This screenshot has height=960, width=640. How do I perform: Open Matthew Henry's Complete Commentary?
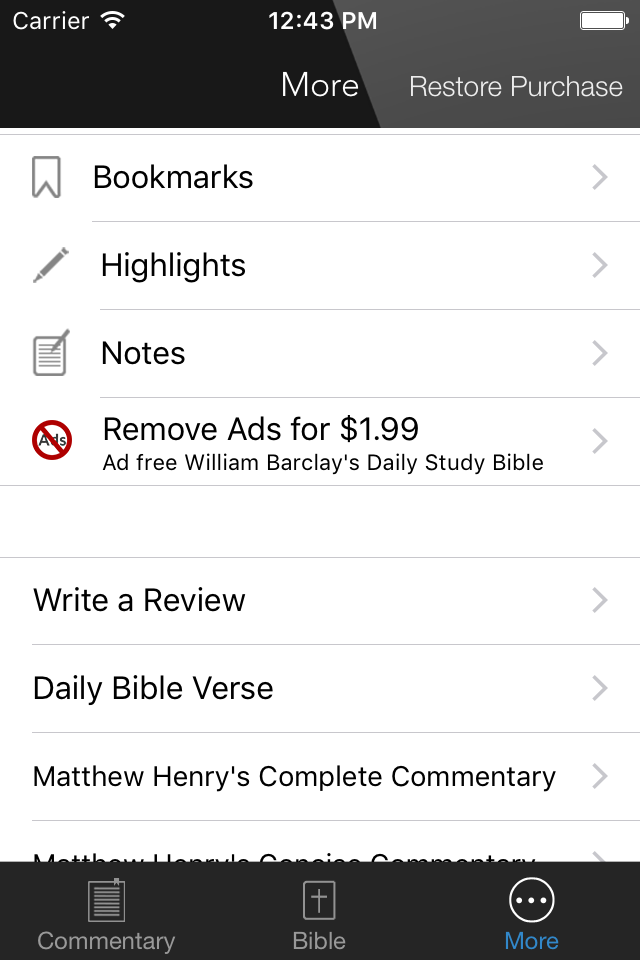tap(320, 776)
